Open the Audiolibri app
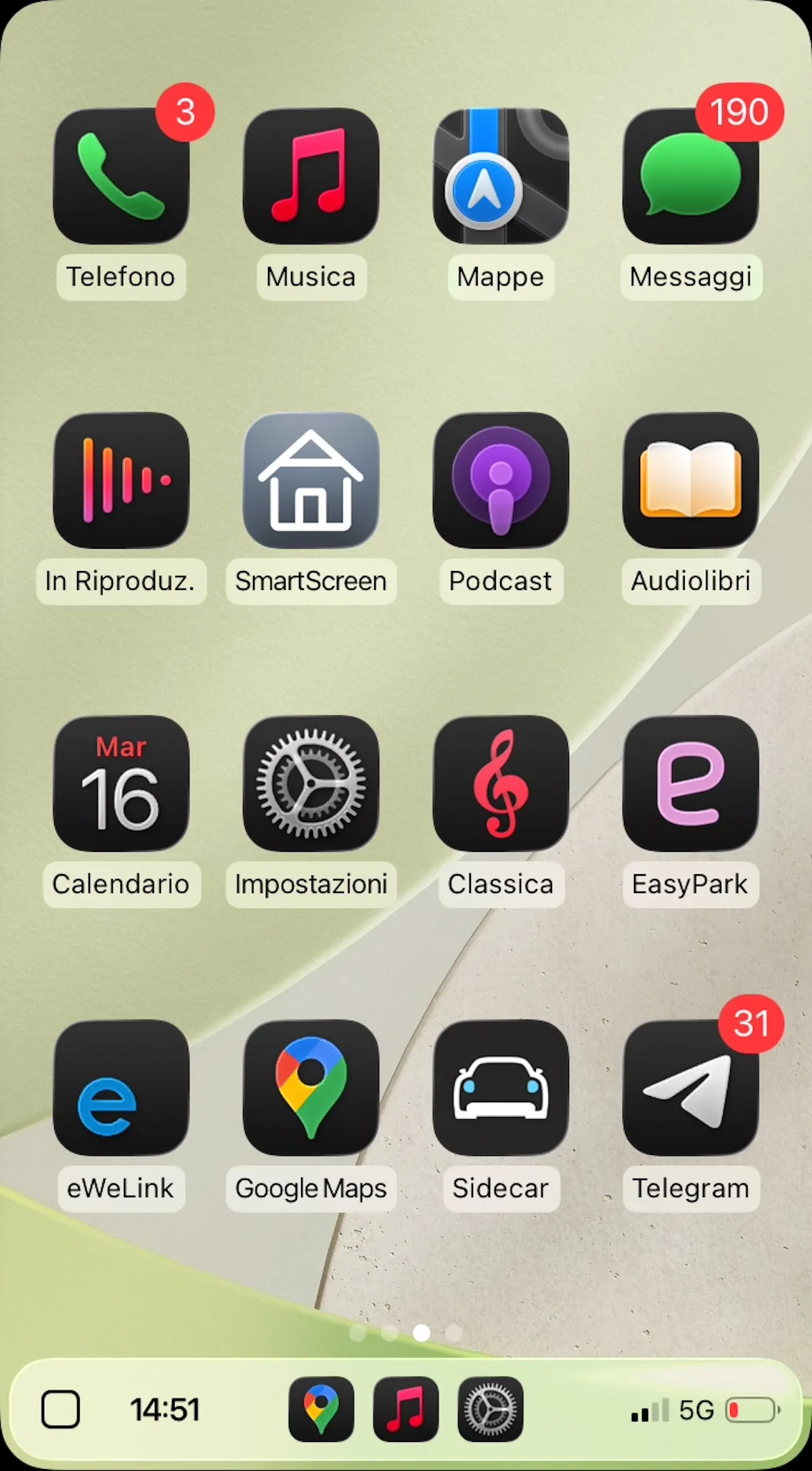812x1471 pixels. pyautogui.click(x=690, y=480)
